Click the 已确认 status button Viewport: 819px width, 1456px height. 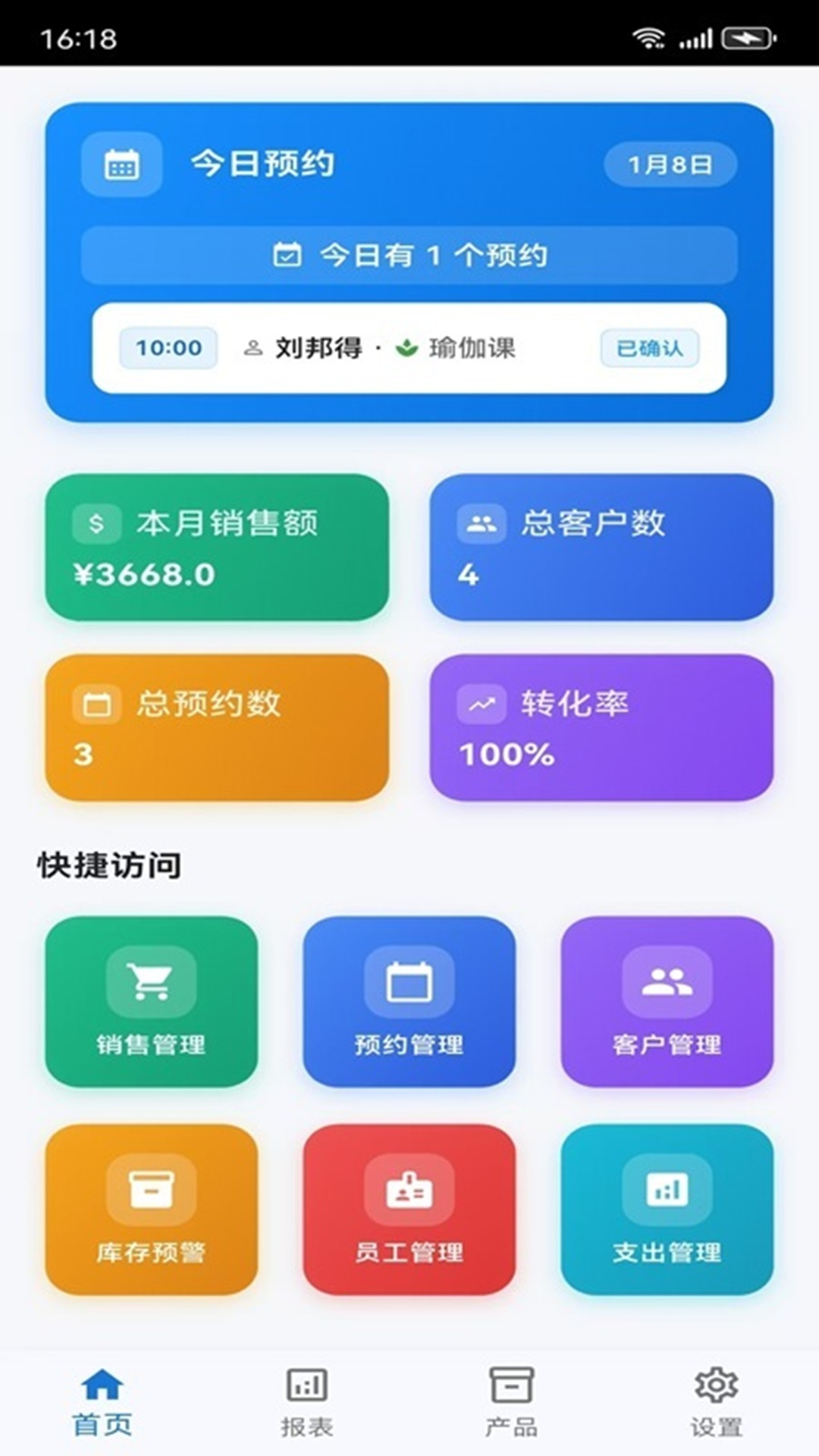tap(649, 349)
